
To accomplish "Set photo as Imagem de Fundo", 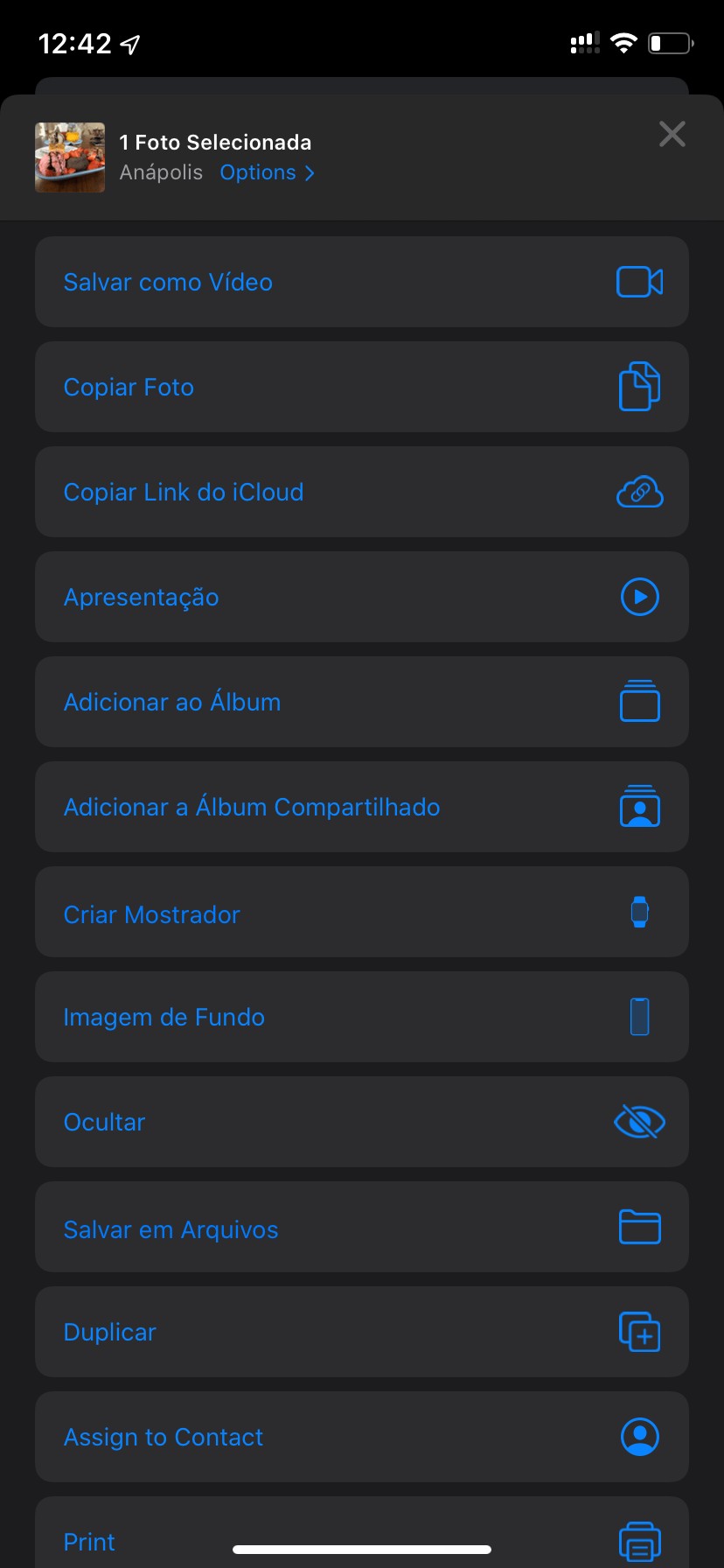I will pyautogui.click(x=362, y=1017).
